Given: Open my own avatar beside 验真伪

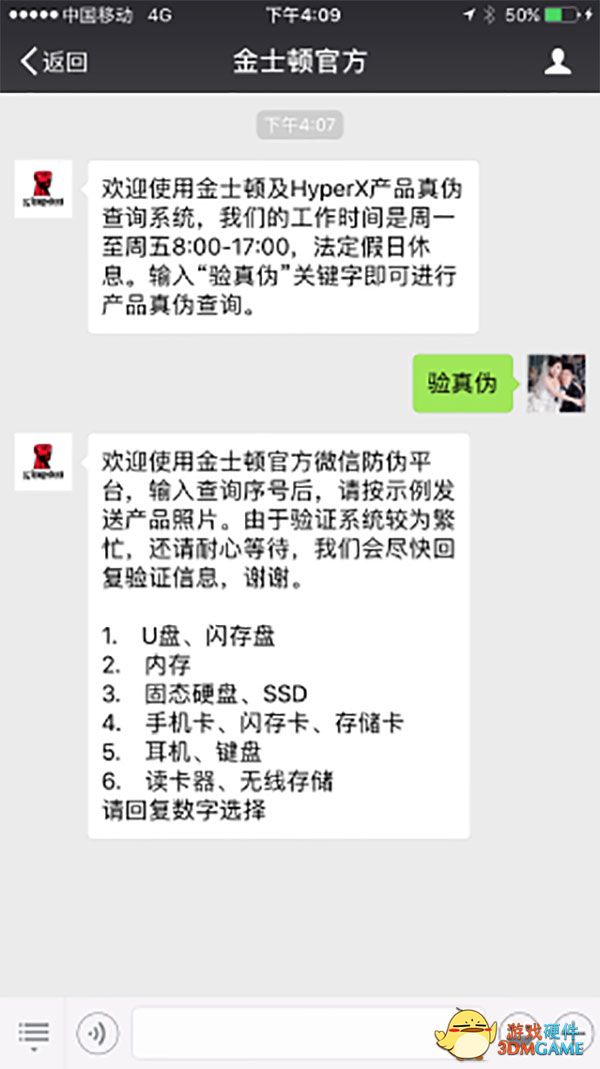Looking at the screenshot, I should [x=556, y=383].
